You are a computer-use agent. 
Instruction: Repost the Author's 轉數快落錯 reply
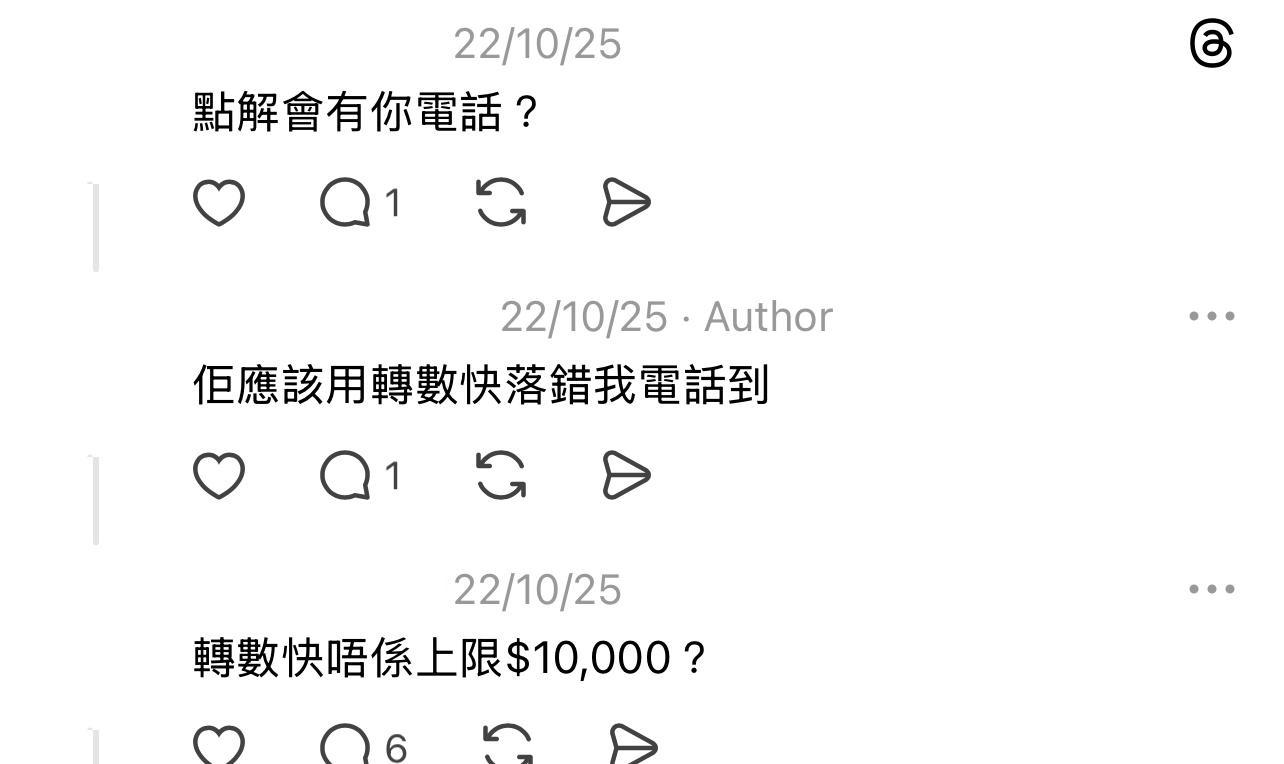pyautogui.click(x=501, y=475)
